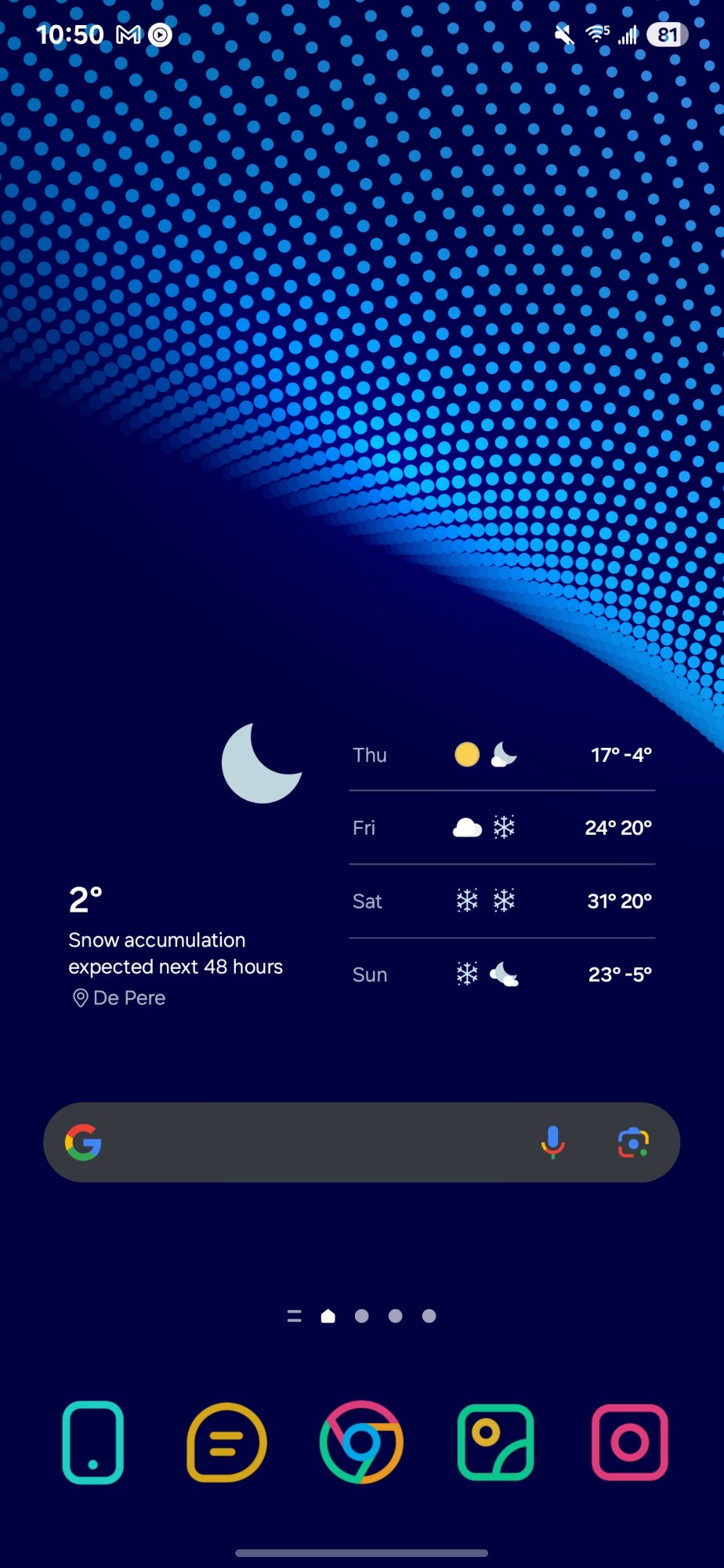Image resolution: width=724 pixels, height=1568 pixels.
Task: Launch the Camera app
Action: tap(630, 1443)
